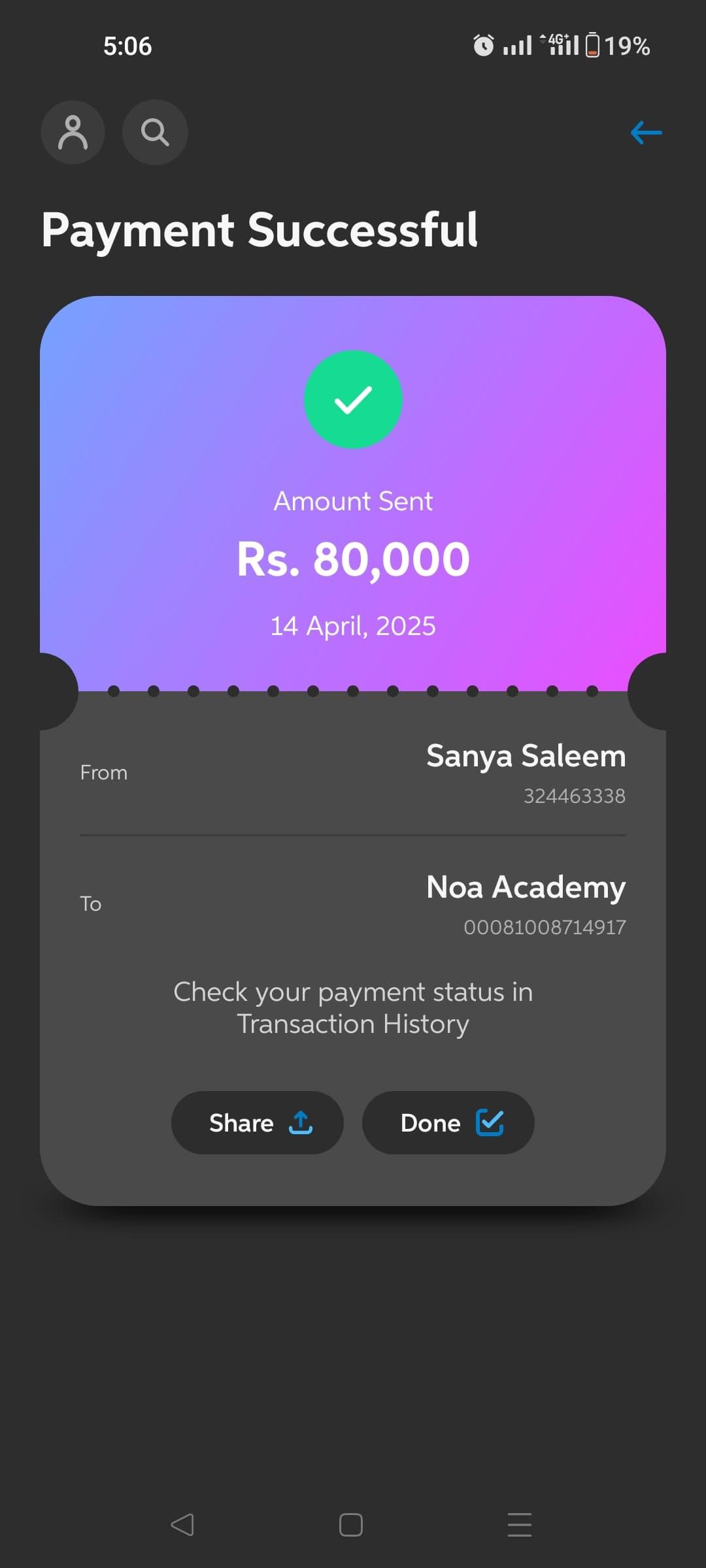Tap the system home button
The height and width of the screenshot is (1568, 706).
351,1525
